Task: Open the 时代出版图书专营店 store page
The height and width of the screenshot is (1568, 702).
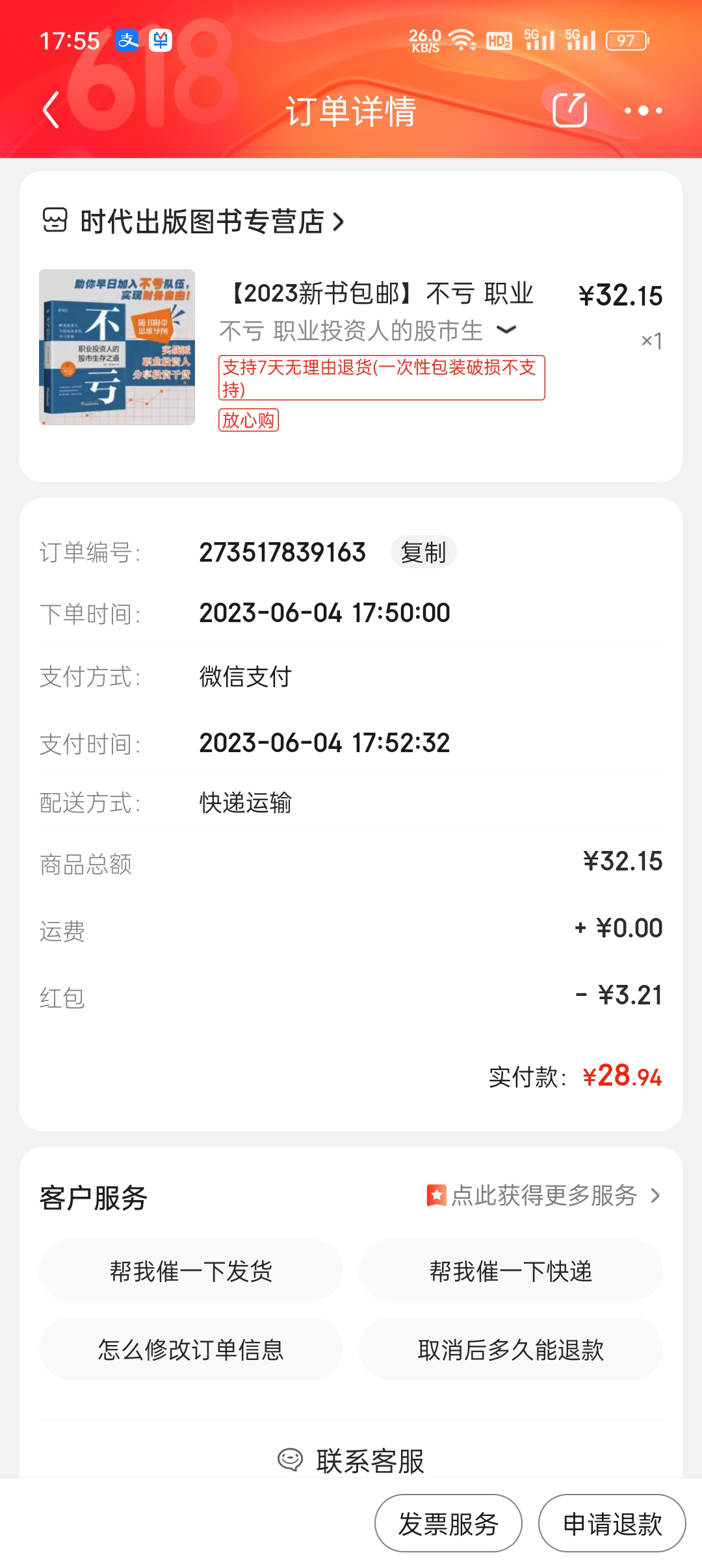Action: pos(201,222)
